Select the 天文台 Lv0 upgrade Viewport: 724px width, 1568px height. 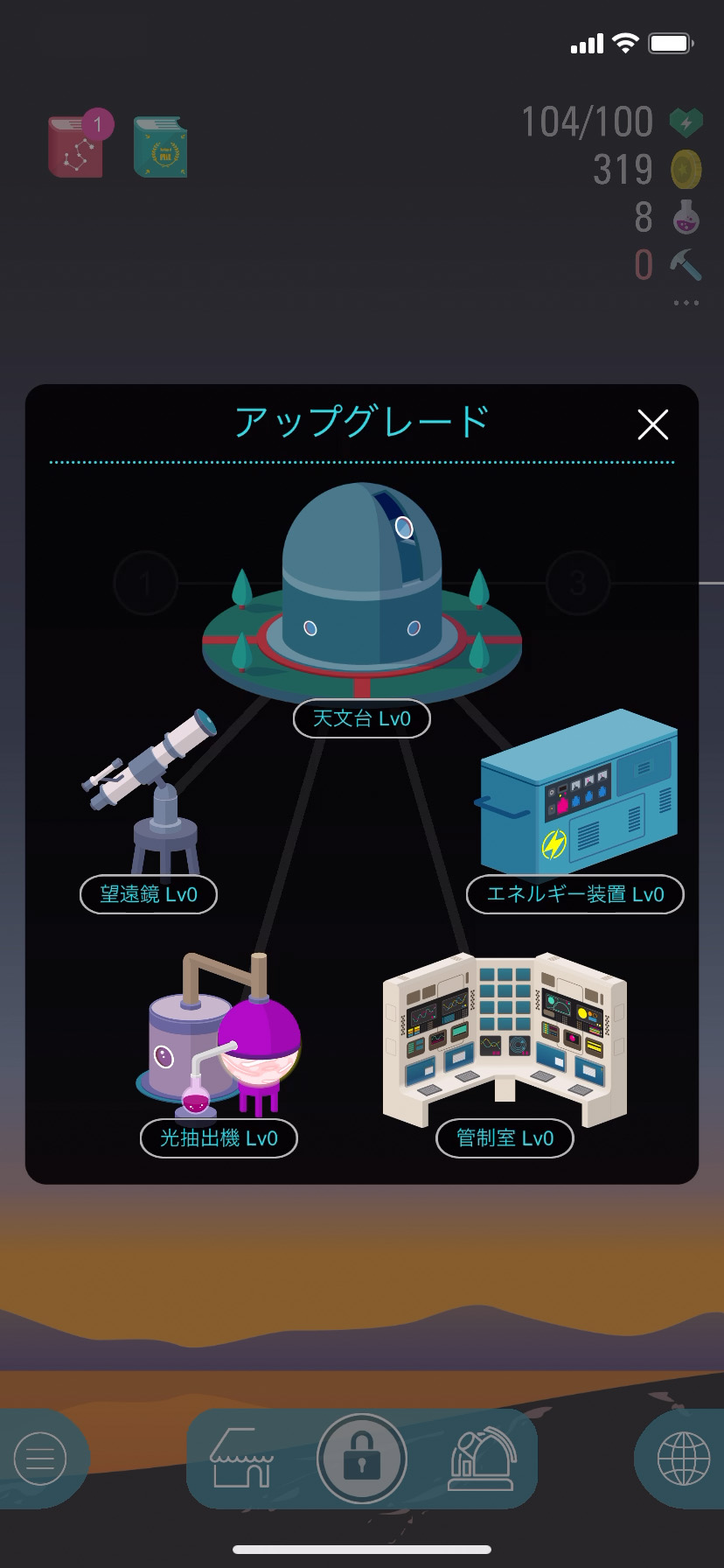(361, 718)
